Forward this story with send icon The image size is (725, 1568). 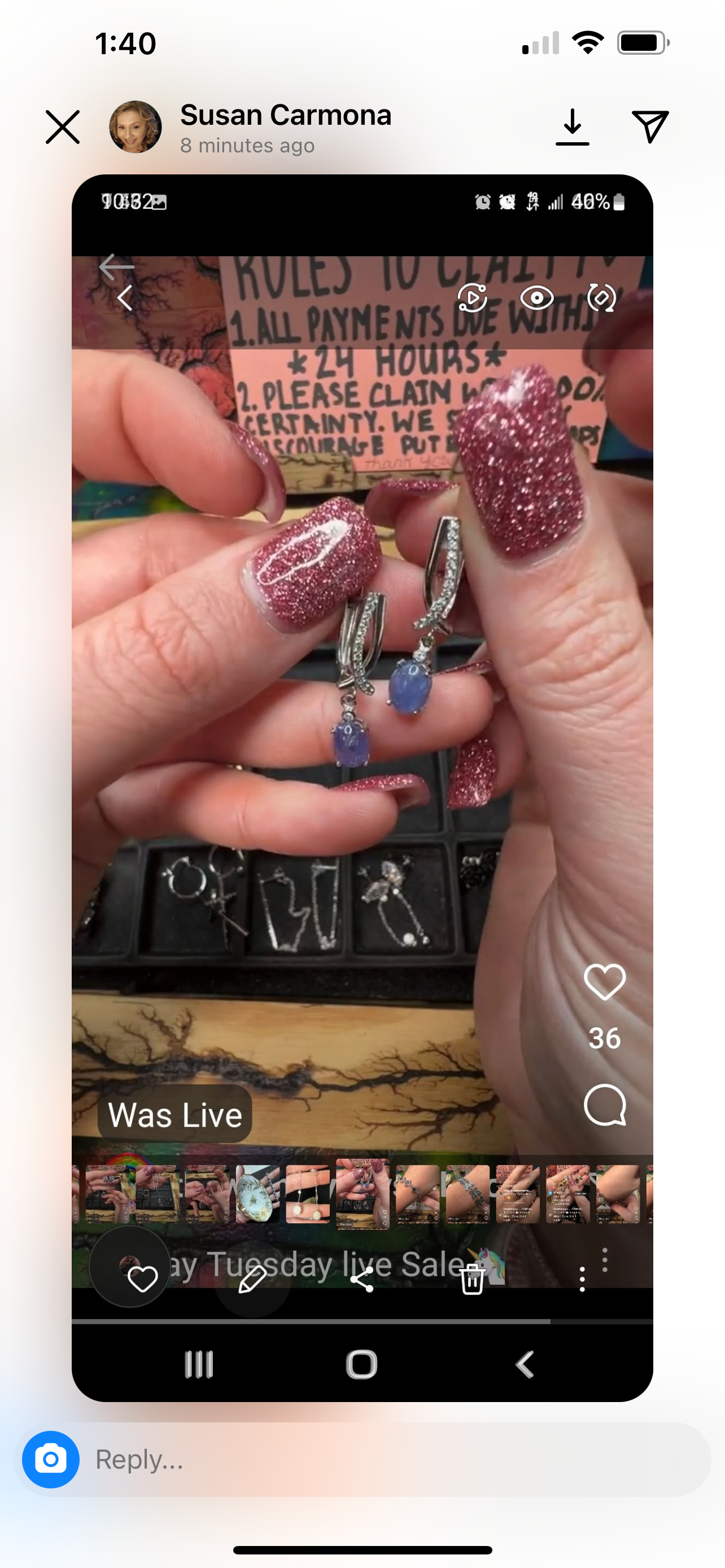(650, 126)
